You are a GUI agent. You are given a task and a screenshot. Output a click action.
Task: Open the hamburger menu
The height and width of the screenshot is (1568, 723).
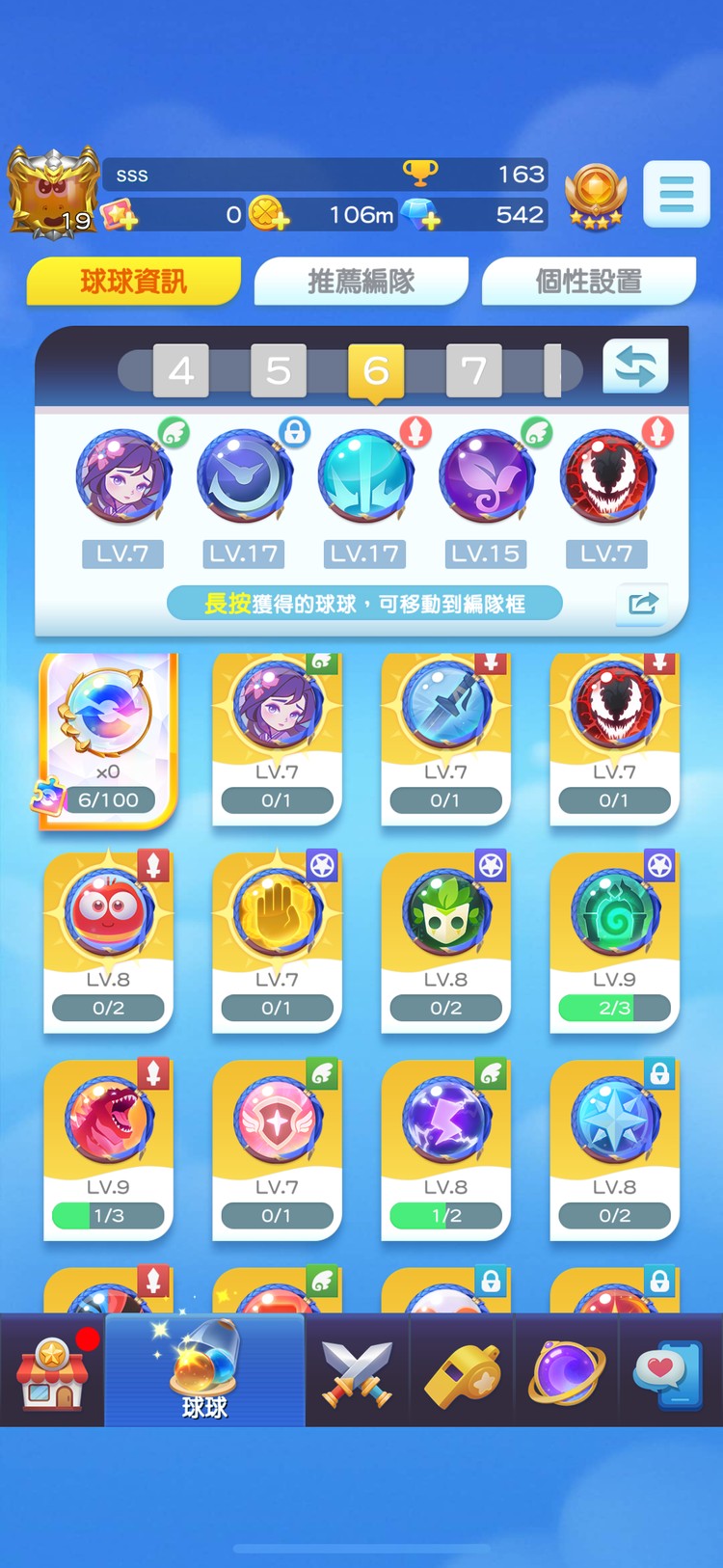(x=676, y=194)
